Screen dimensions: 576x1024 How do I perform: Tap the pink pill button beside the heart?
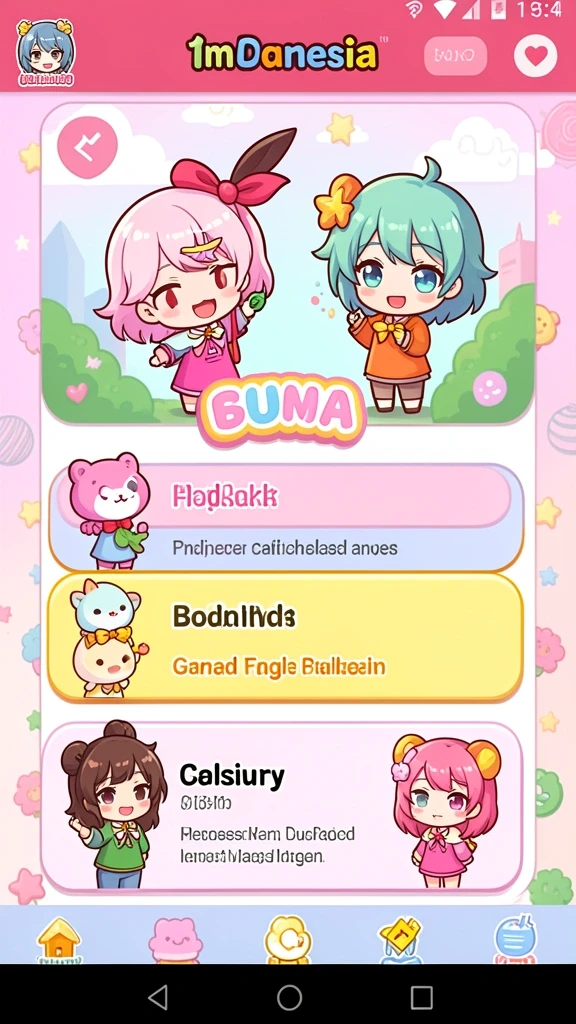click(455, 56)
